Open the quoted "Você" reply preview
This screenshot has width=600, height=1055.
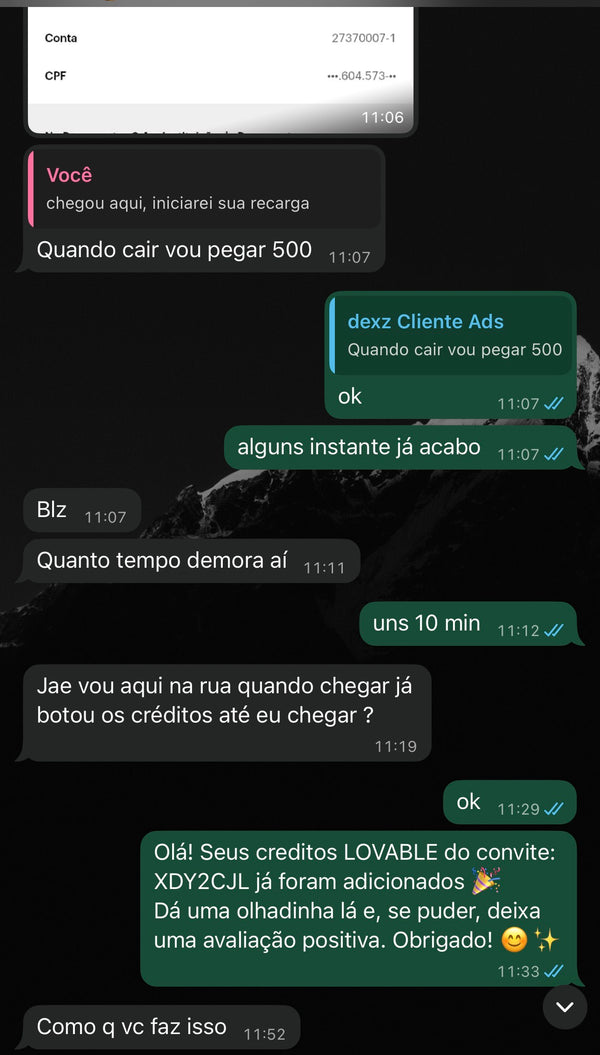pyautogui.click(x=205, y=189)
